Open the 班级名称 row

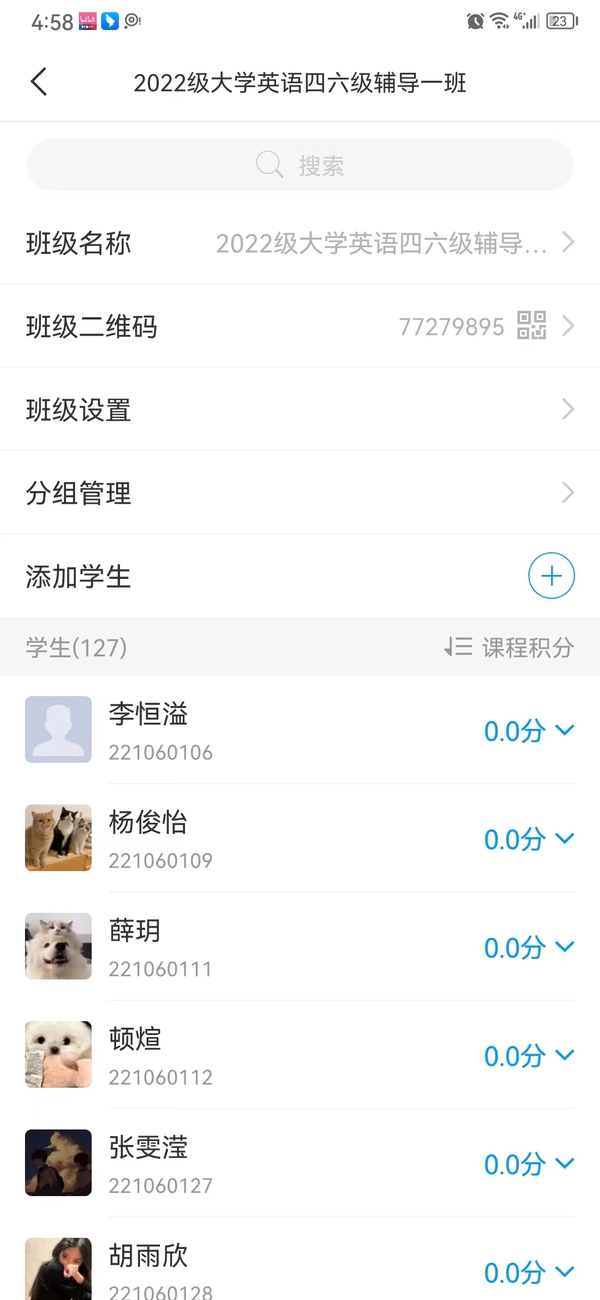pyautogui.click(x=300, y=243)
